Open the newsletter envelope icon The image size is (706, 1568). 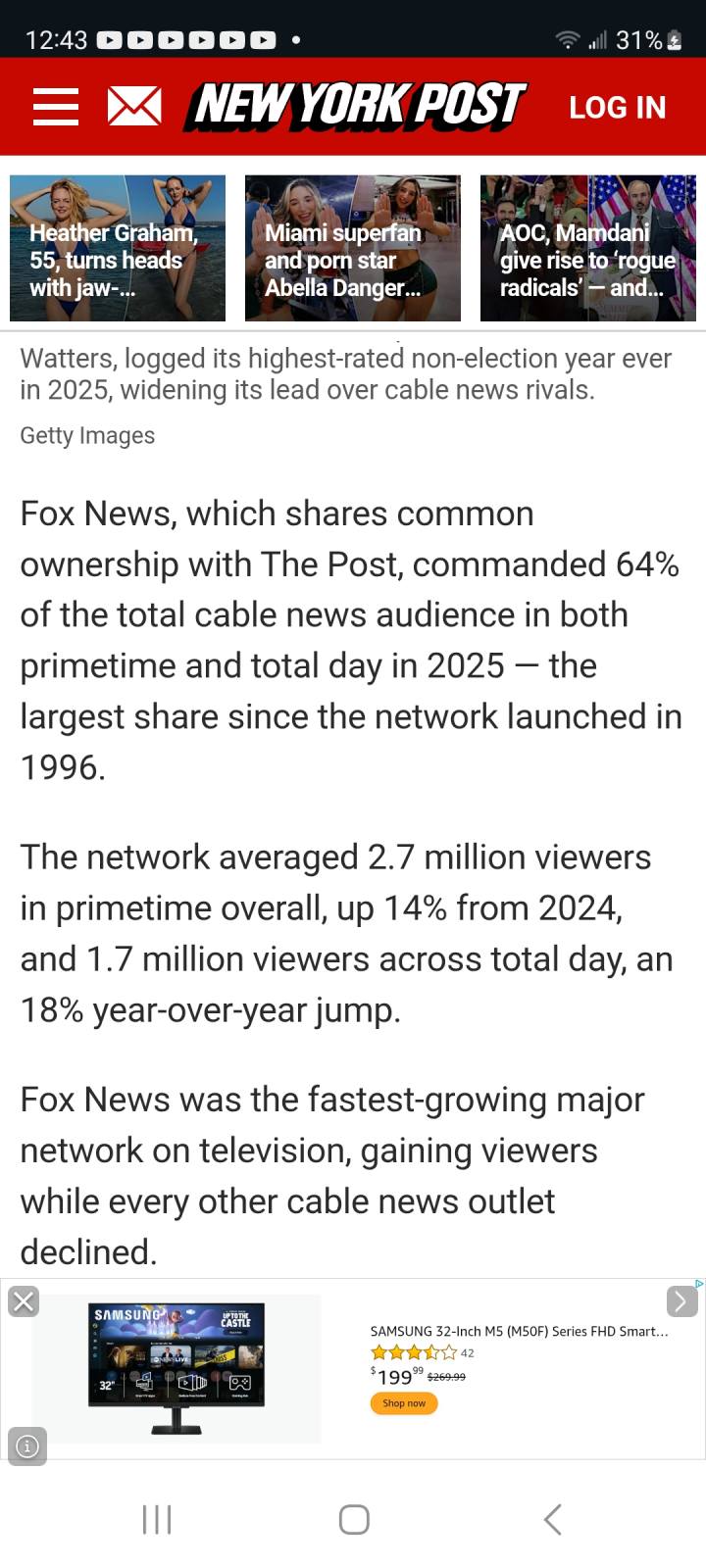[x=134, y=106]
